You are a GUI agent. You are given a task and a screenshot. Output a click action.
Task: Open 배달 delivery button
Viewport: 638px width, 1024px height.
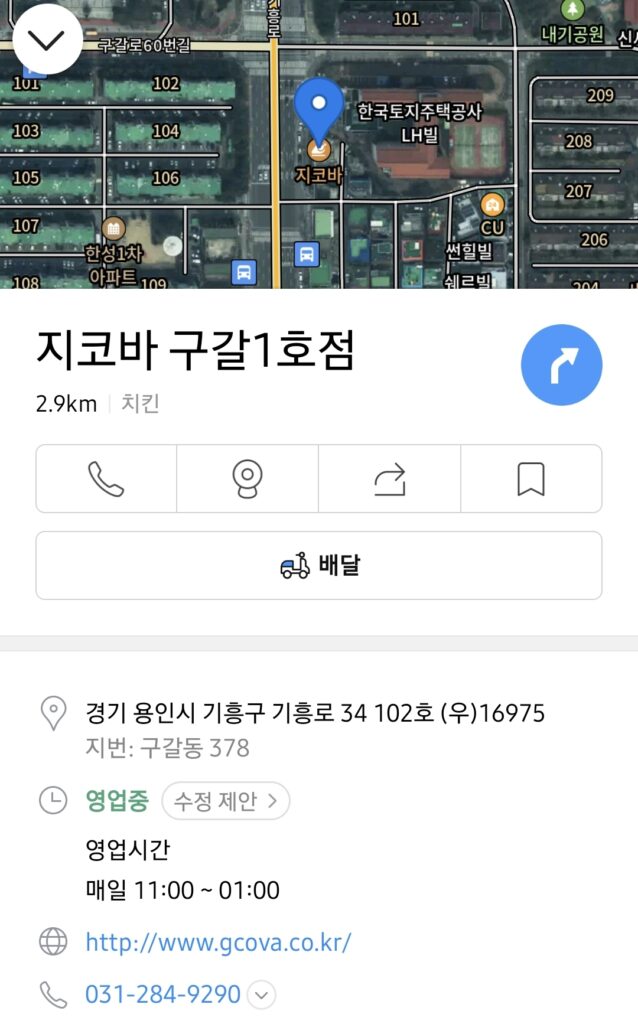(319, 566)
